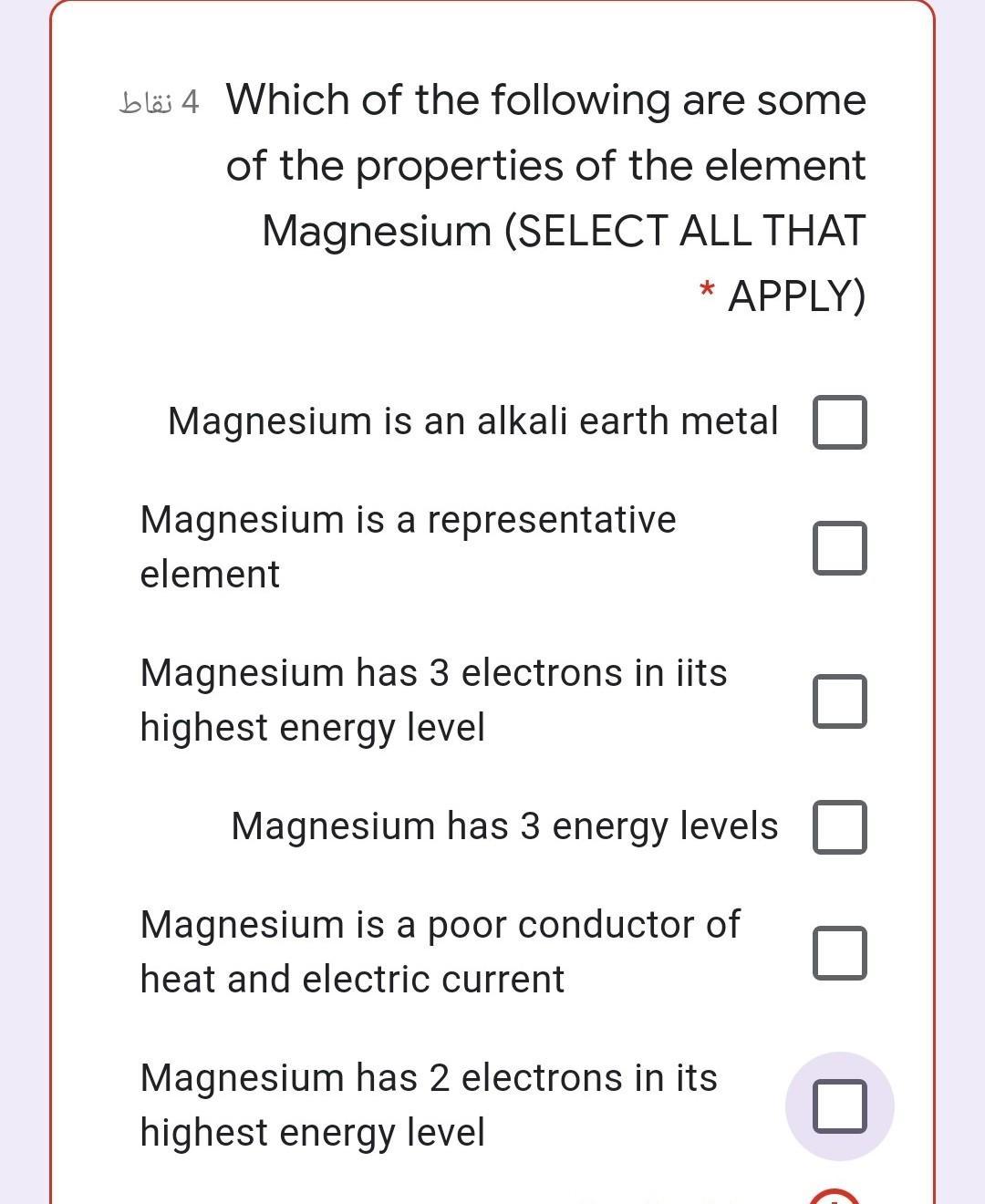Image resolution: width=985 pixels, height=1204 pixels.
Task: Tick the '3 electrons in highest energy level' option
Action: pos(839,701)
